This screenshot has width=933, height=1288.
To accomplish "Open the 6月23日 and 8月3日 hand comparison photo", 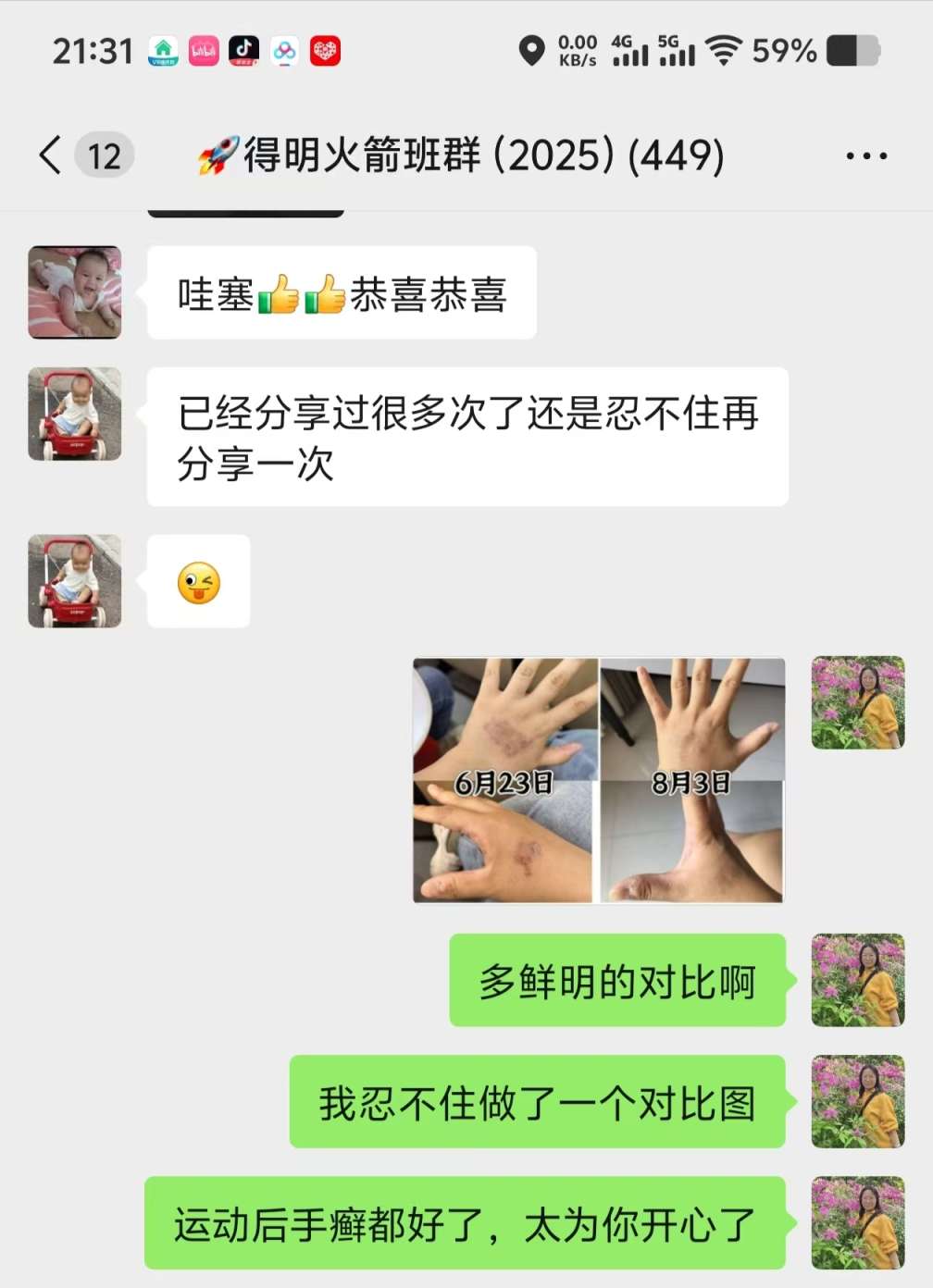I will click(598, 780).
